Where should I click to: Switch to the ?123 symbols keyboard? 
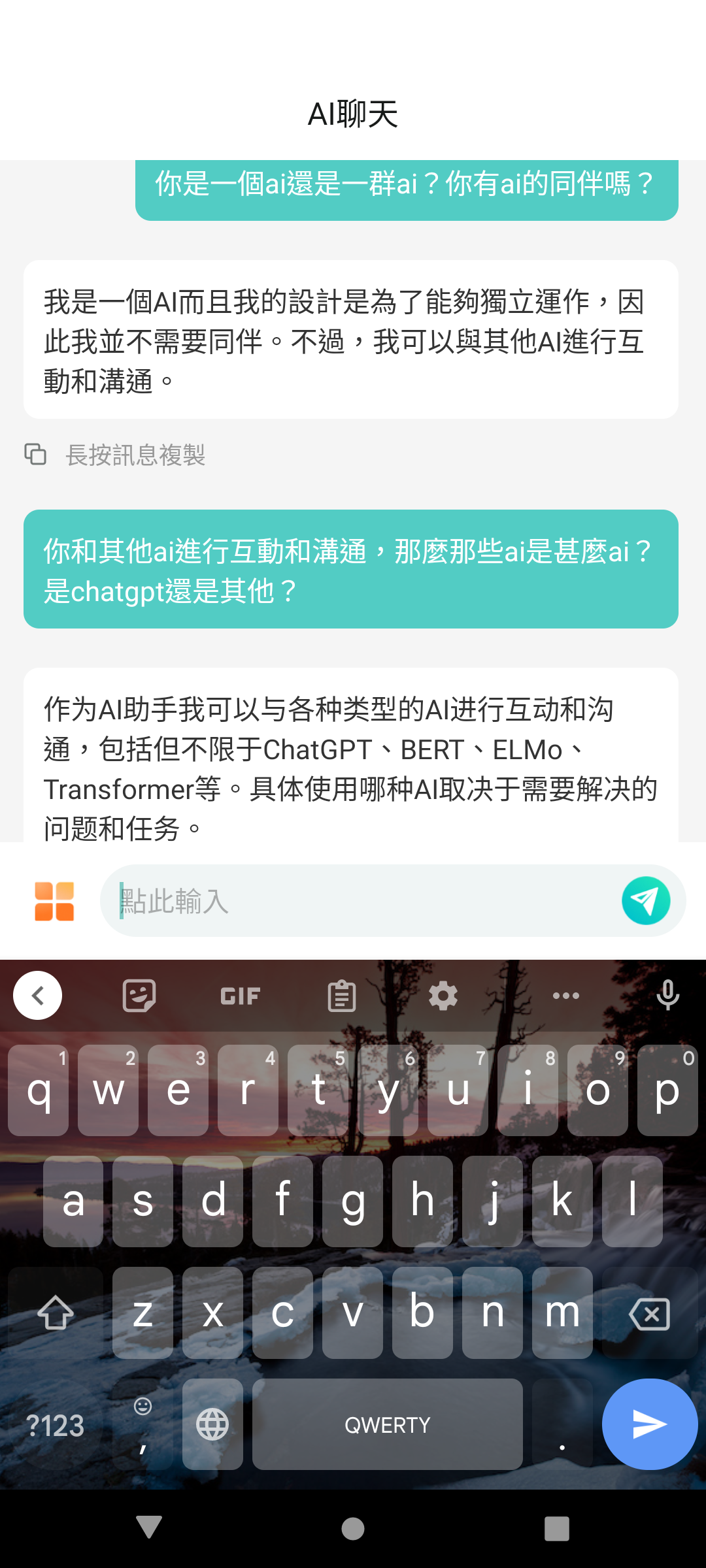(x=56, y=1424)
